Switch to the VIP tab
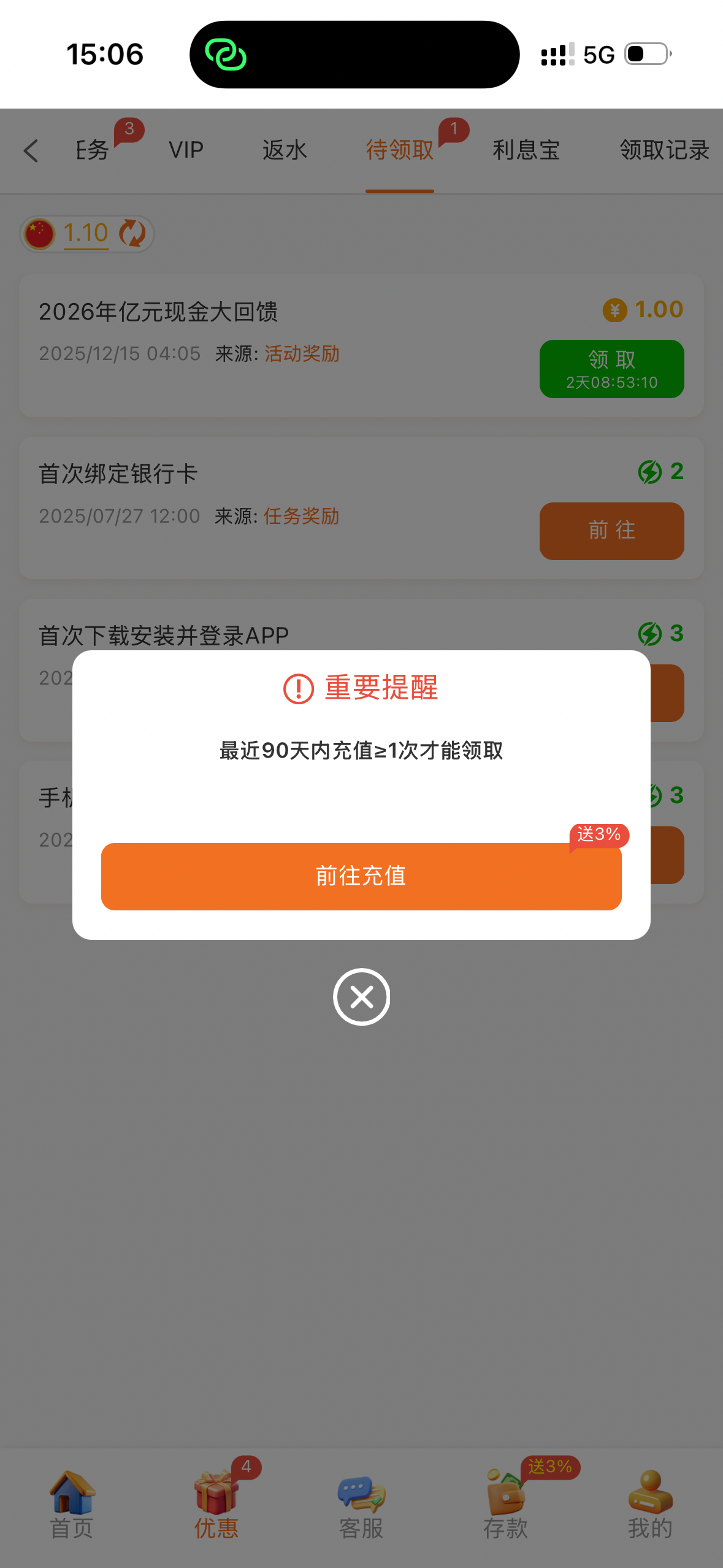723x1568 pixels. pos(186,150)
